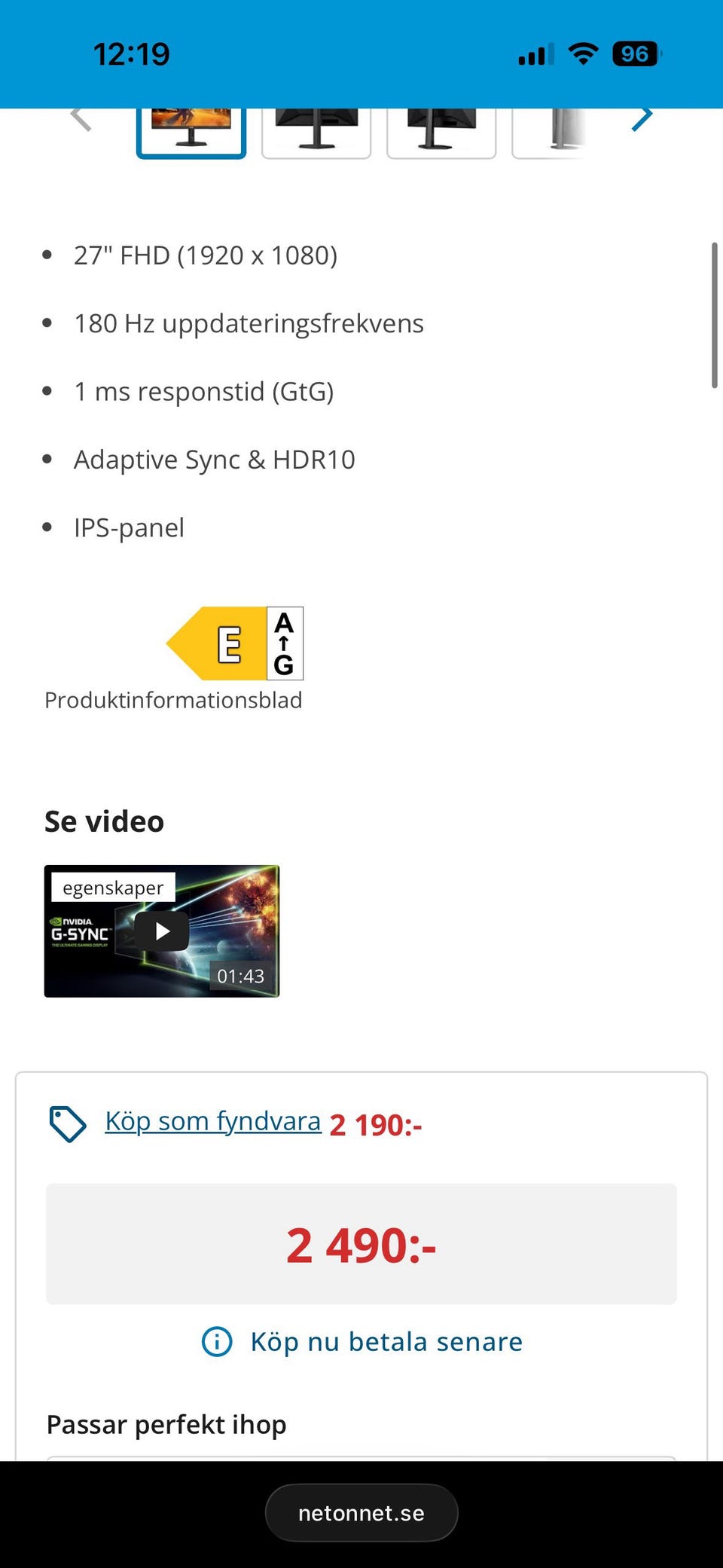Click the battery indicator showing 96
The width and height of the screenshot is (723, 1568).
tap(635, 53)
